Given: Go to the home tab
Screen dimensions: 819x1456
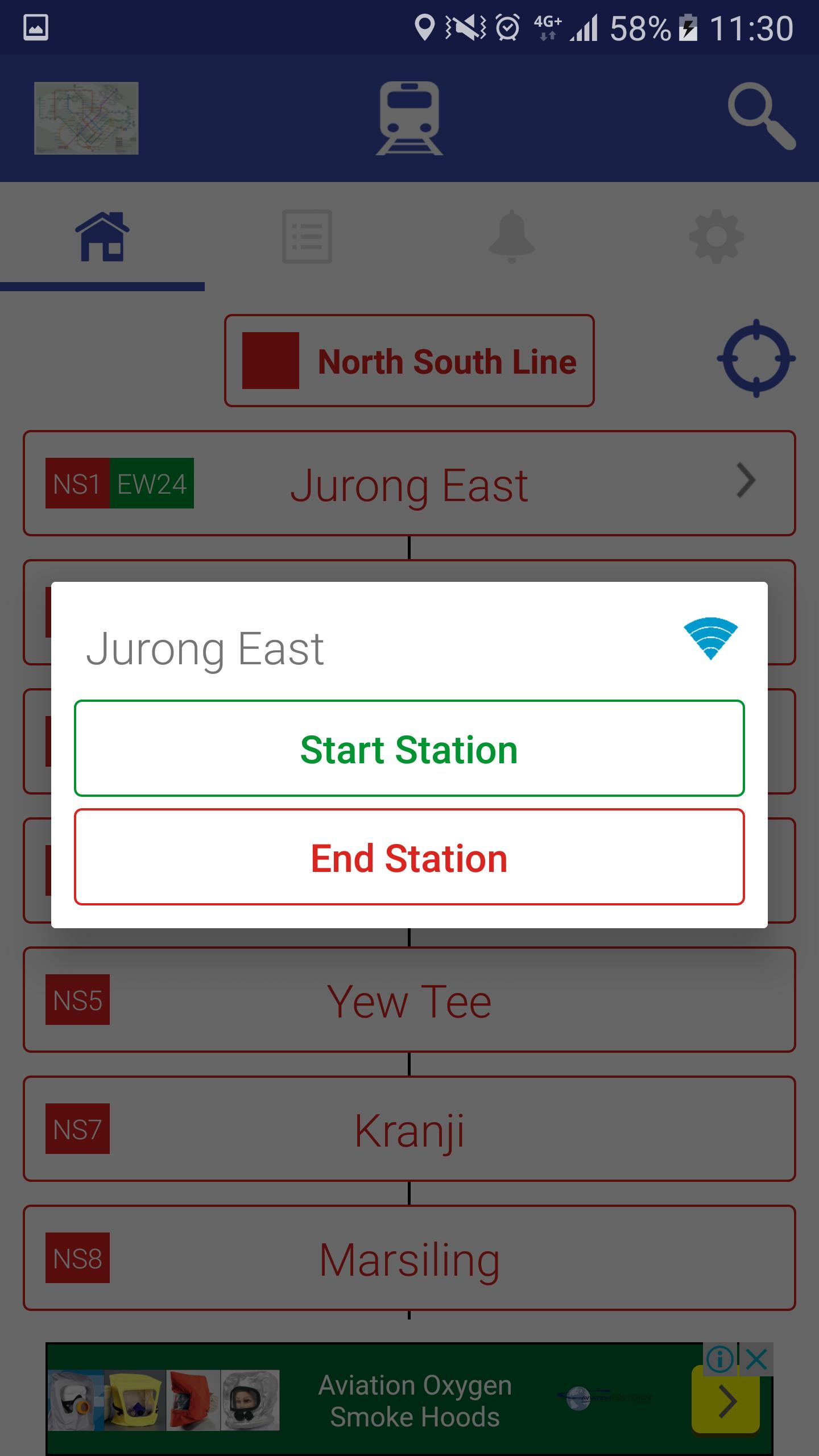Looking at the screenshot, I should (x=102, y=237).
